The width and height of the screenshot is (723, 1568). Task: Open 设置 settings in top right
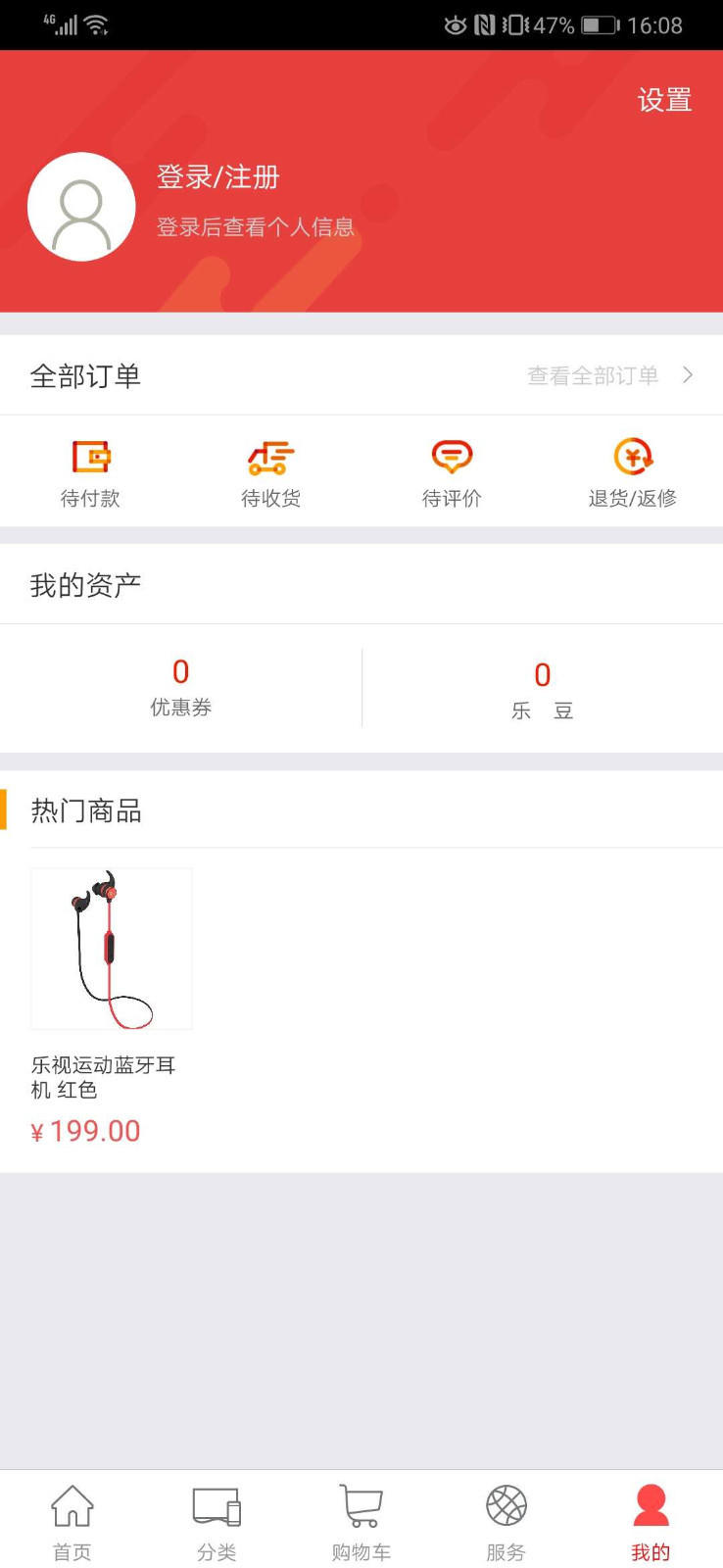pyautogui.click(x=663, y=100)
